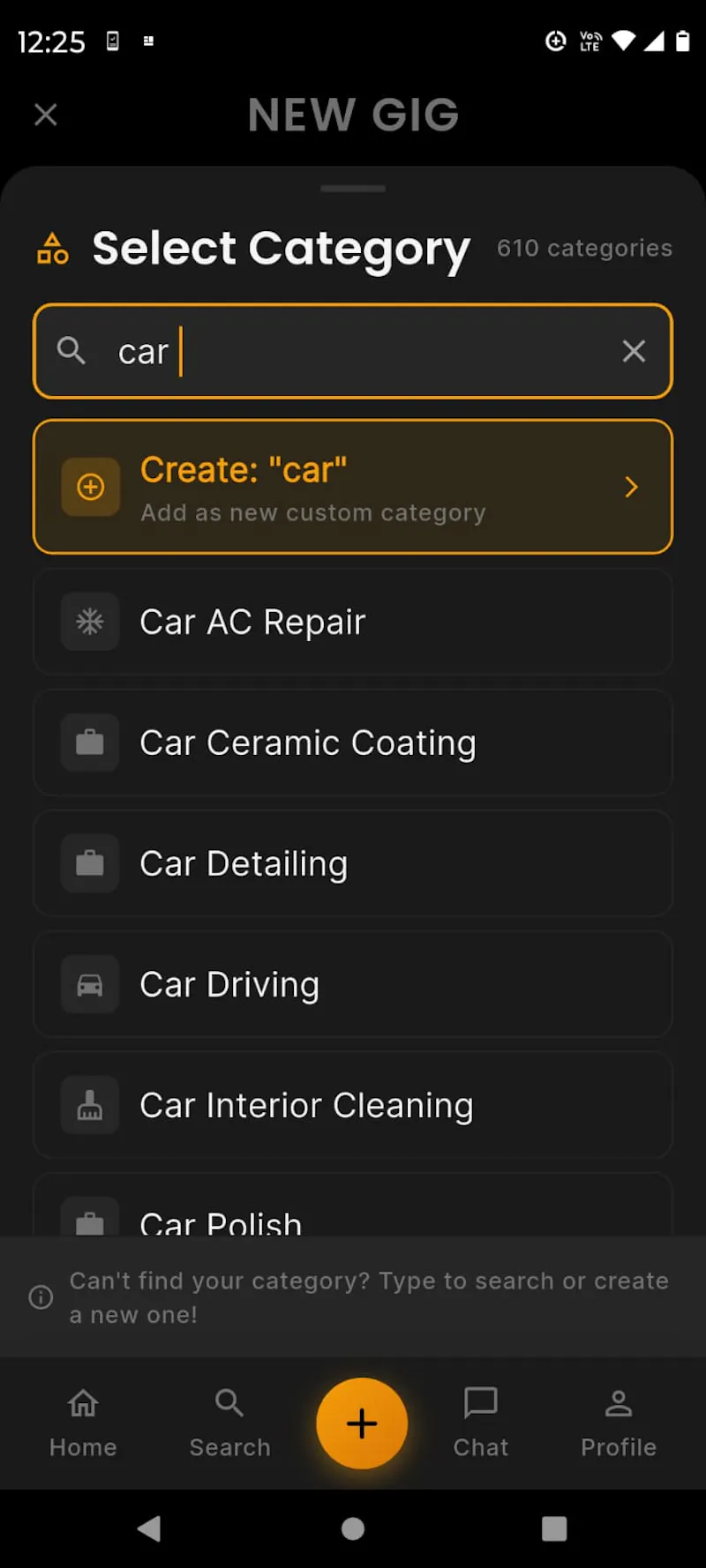Tap the system back button

pos(150,1528)
